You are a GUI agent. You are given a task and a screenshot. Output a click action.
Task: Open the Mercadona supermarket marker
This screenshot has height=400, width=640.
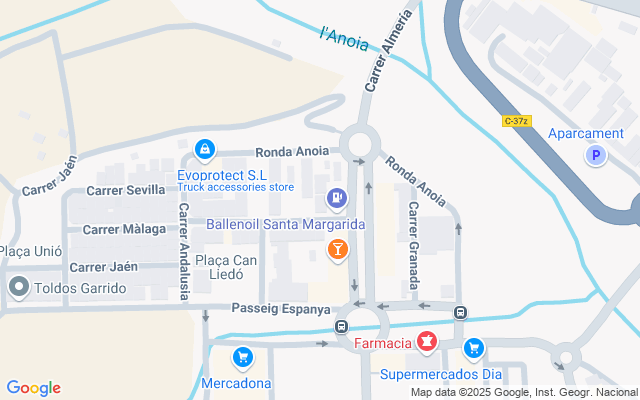[x=241, y=357]
